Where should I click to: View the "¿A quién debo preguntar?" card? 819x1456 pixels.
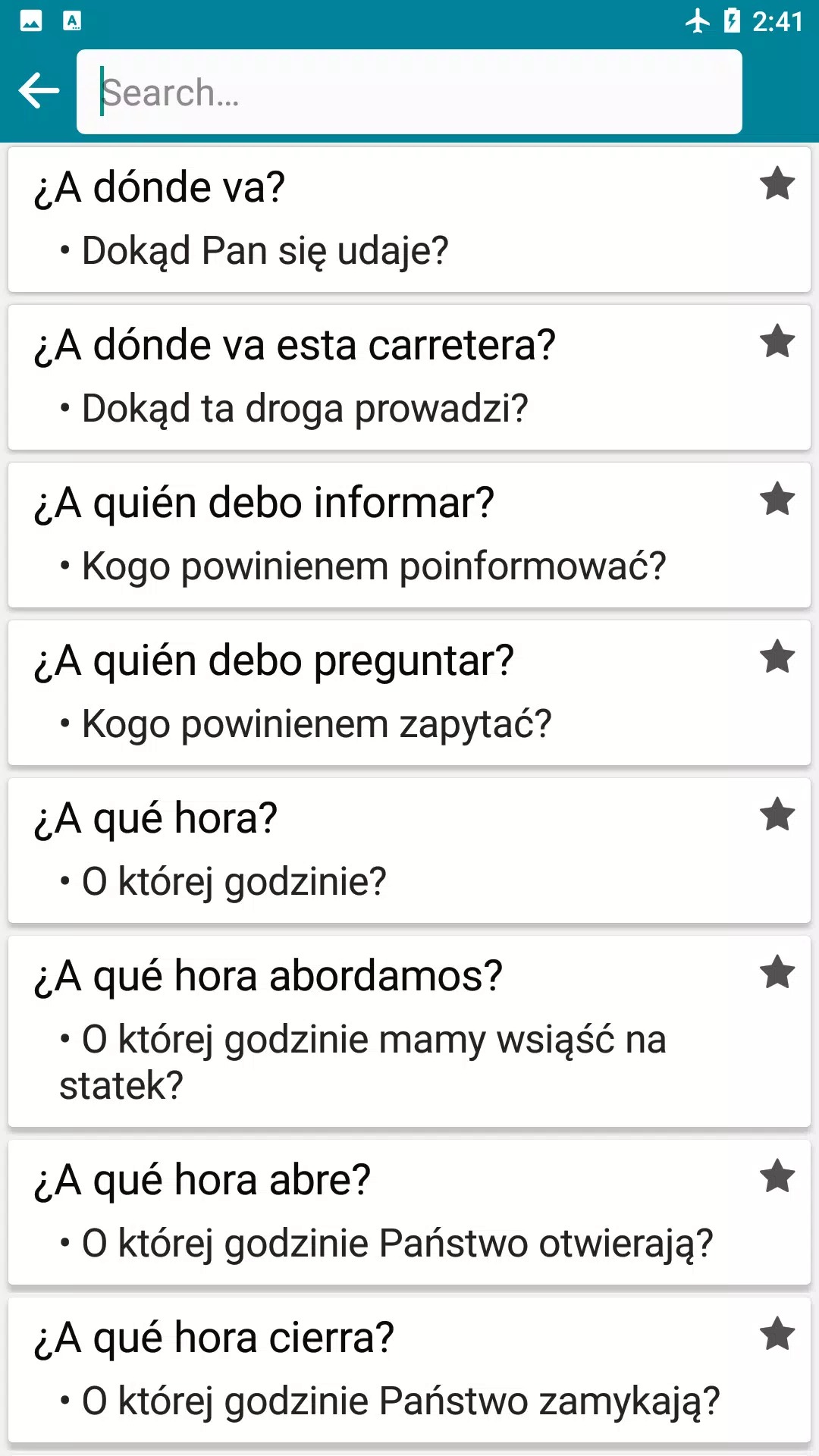(379, 693)
